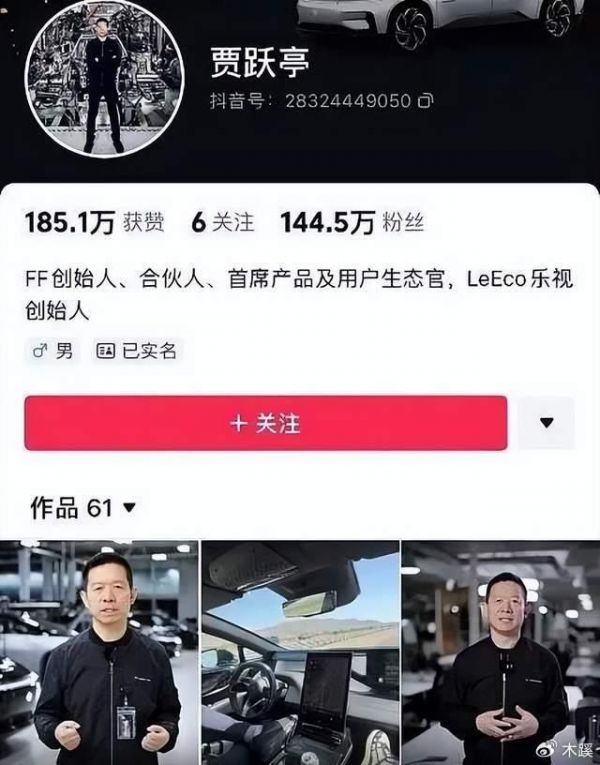Play the third video with man in office

500,652
